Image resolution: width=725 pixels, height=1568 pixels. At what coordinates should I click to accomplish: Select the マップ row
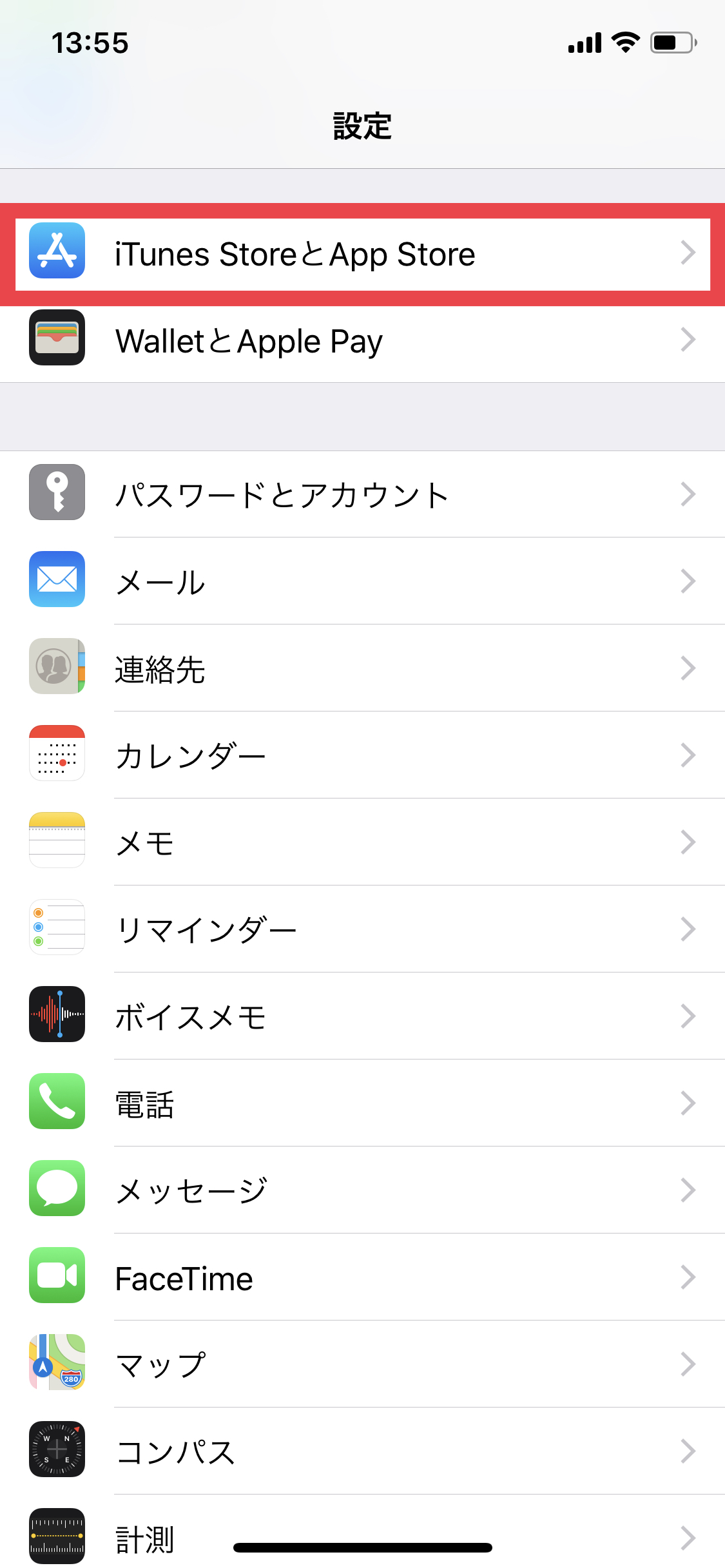(x=362, y=1364)
